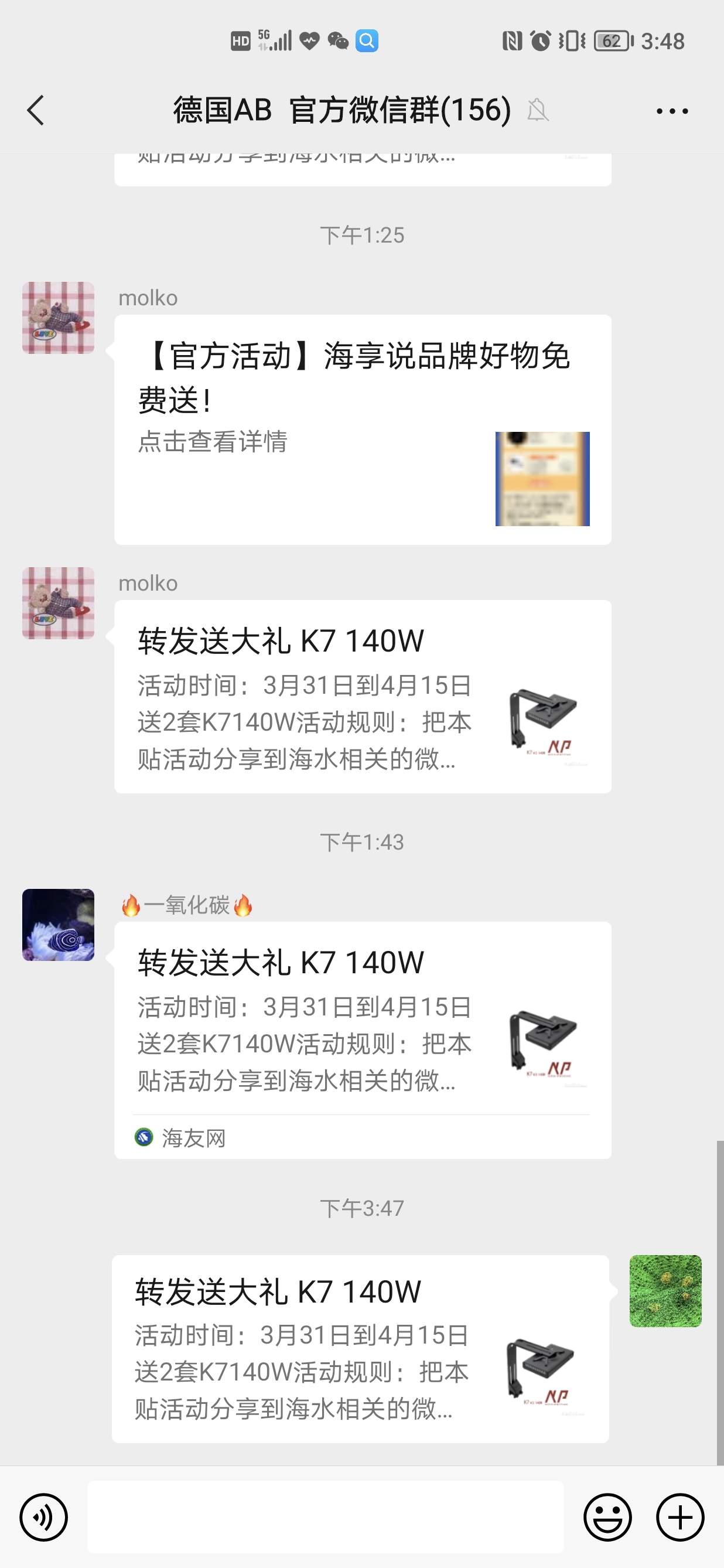Open the chat's three-dot menu

pyautogui.click(x=672, y=111)
